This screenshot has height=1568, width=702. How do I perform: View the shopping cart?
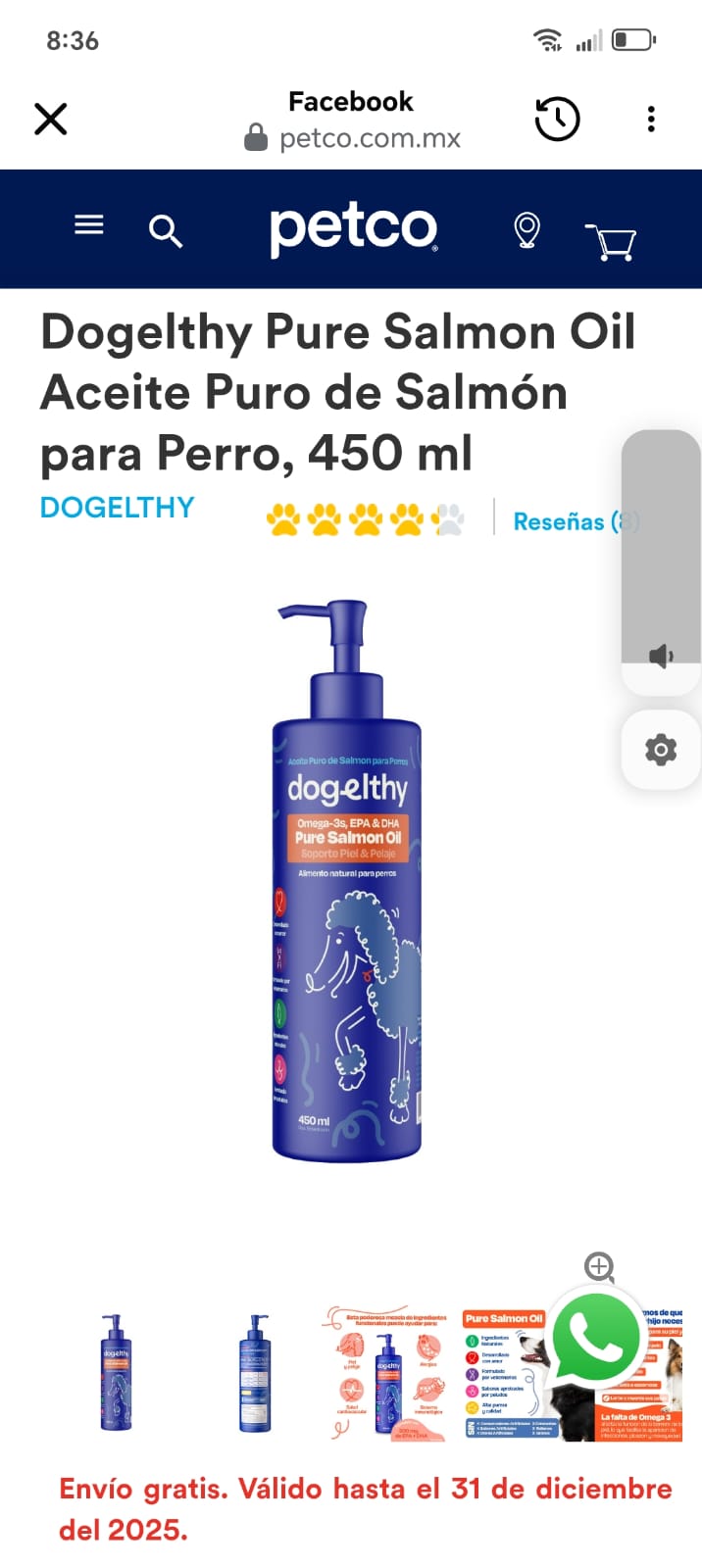[611, 241]
